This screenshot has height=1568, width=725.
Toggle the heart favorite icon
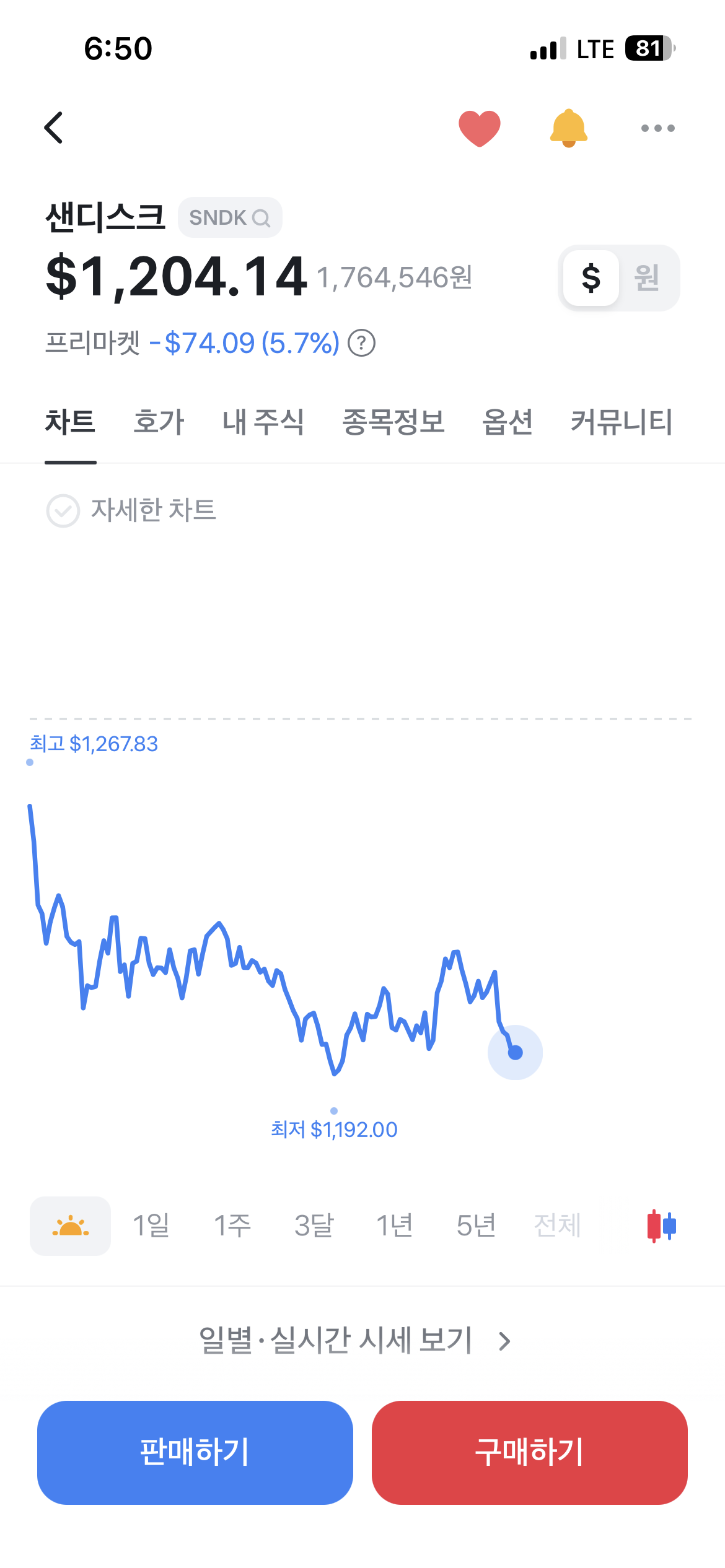tap(480, 128)
